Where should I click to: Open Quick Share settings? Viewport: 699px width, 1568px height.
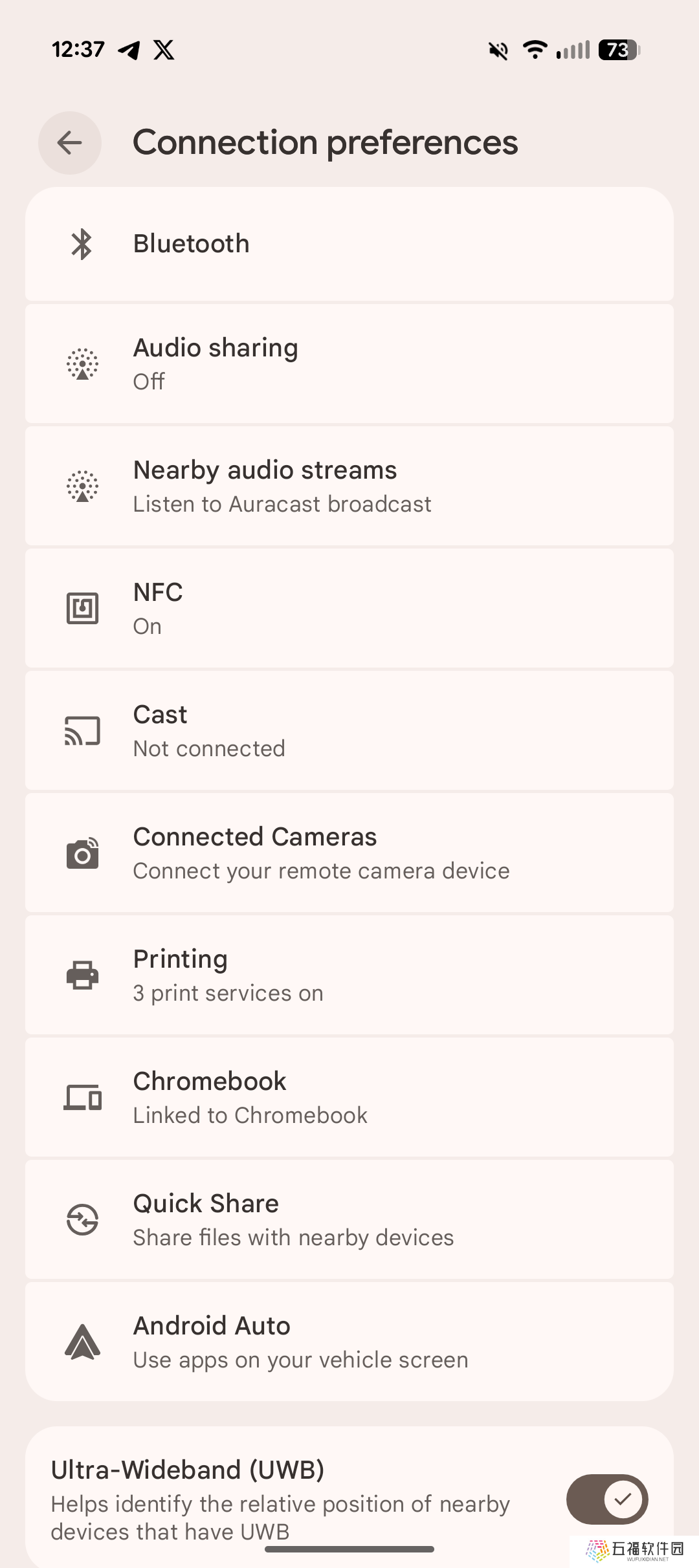point(349,1219)
